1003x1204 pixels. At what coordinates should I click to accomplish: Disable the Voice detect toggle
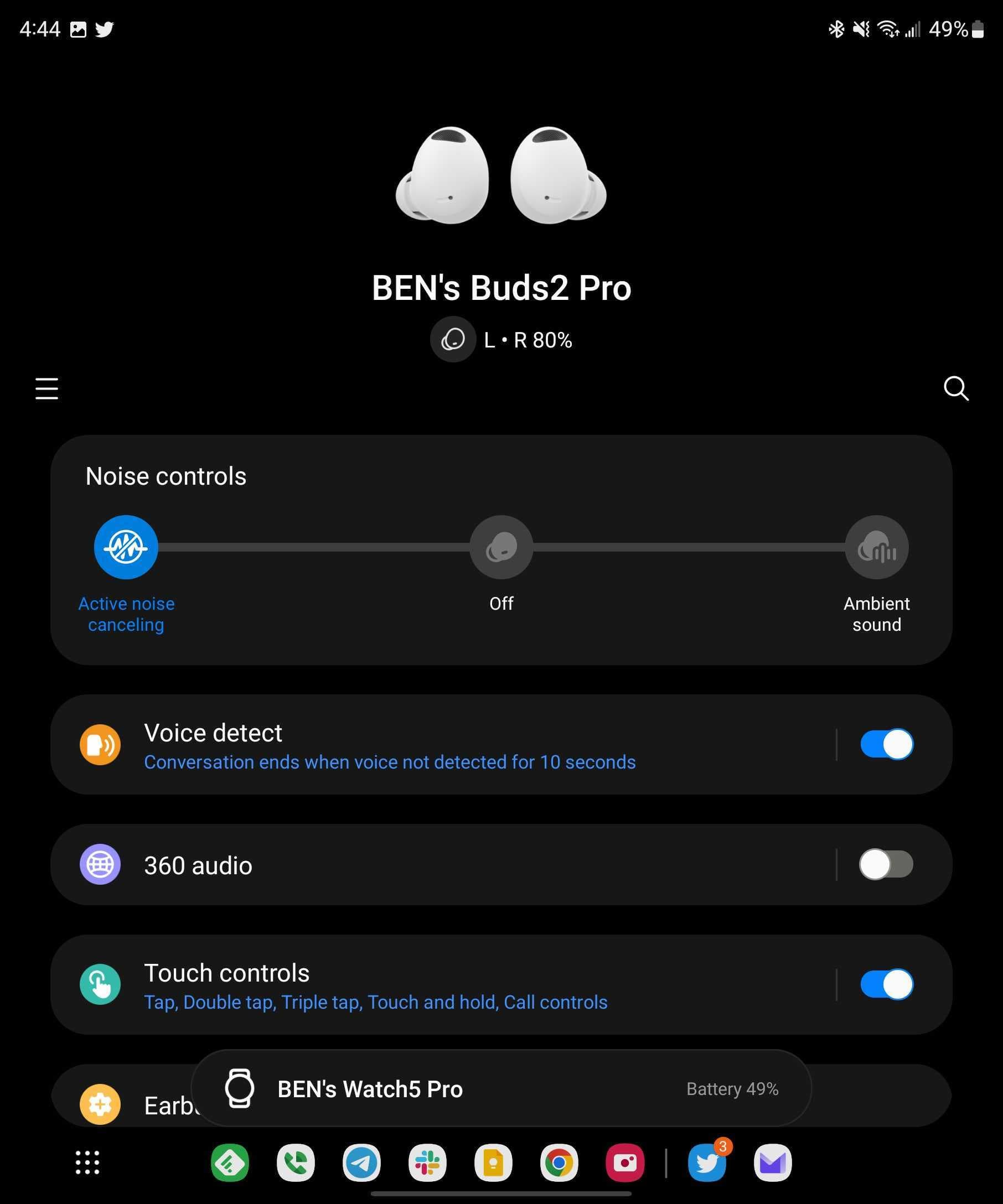click(886, 744)
